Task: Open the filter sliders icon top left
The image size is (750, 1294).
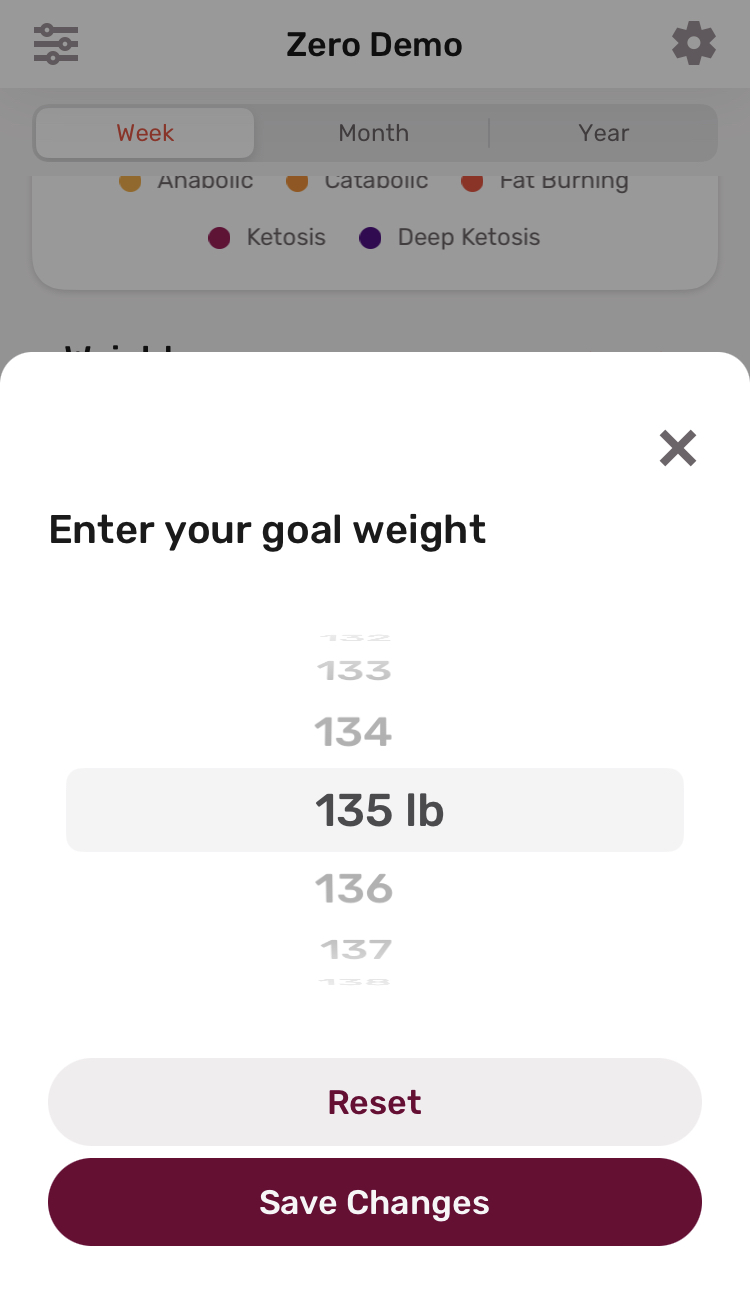Action: point(56,44)
